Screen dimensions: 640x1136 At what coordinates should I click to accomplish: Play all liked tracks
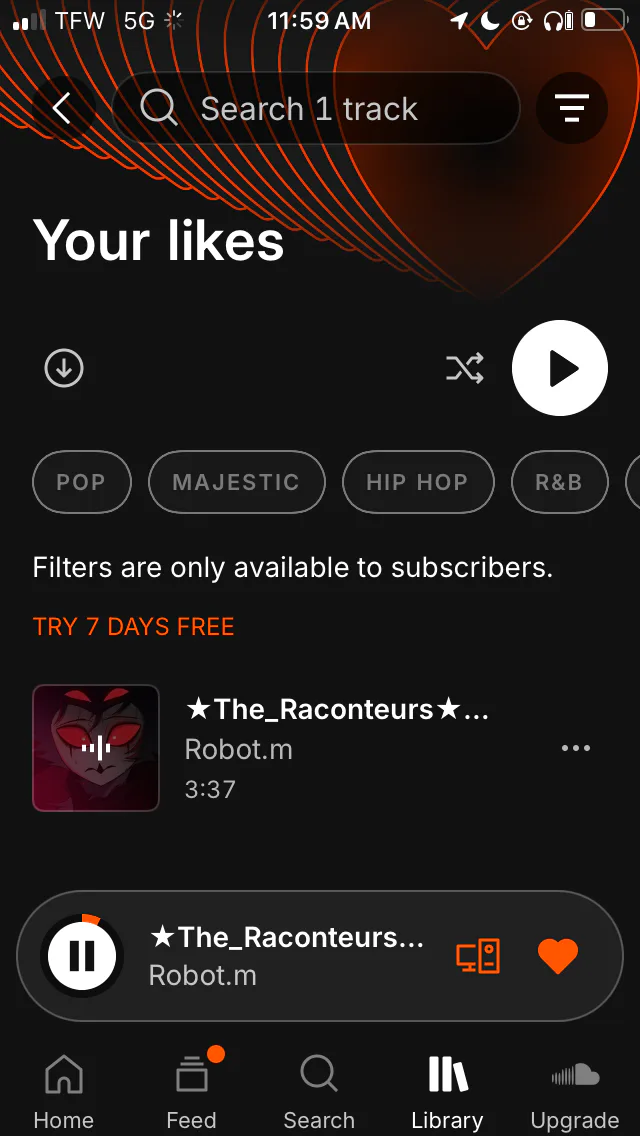coord(560,368)
